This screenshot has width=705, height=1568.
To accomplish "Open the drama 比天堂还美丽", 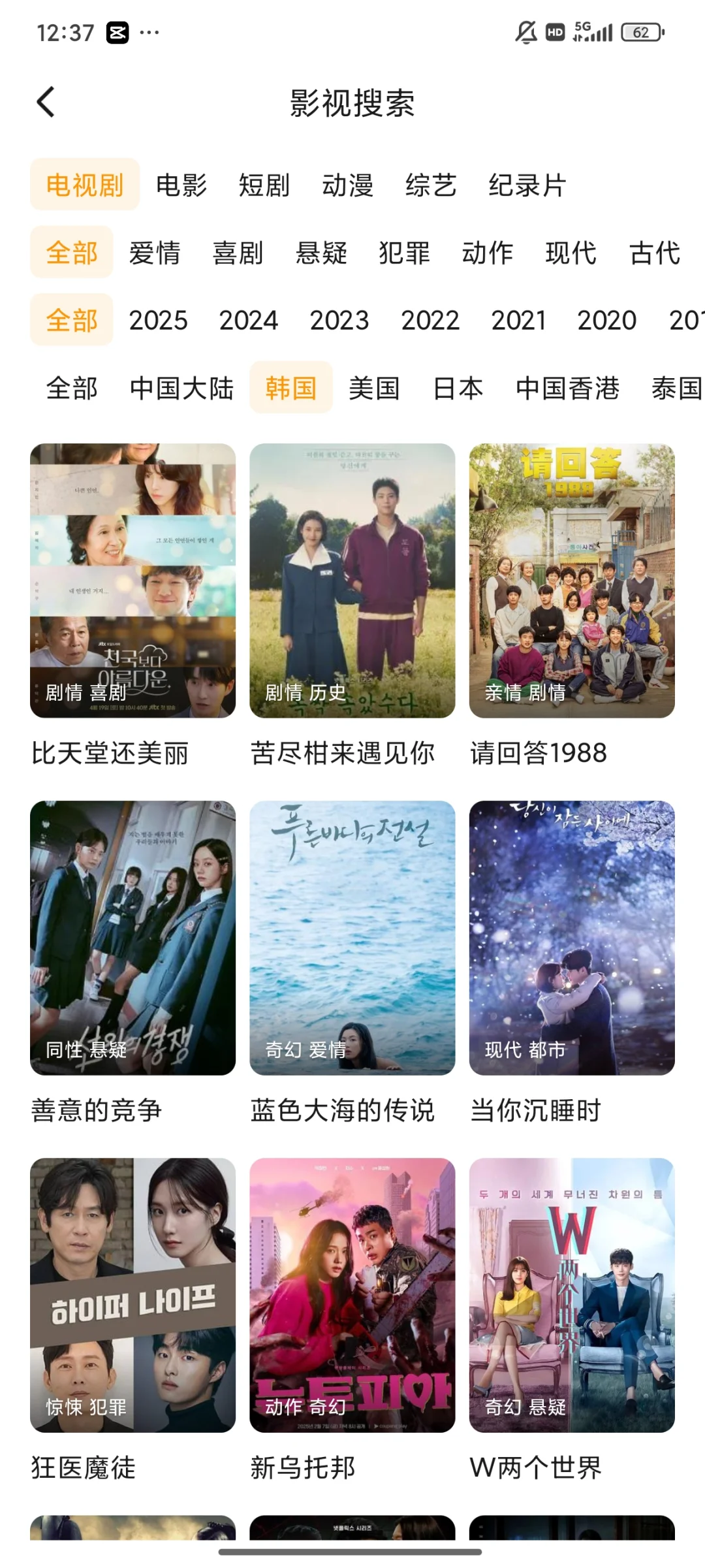I will click(133, 581).
